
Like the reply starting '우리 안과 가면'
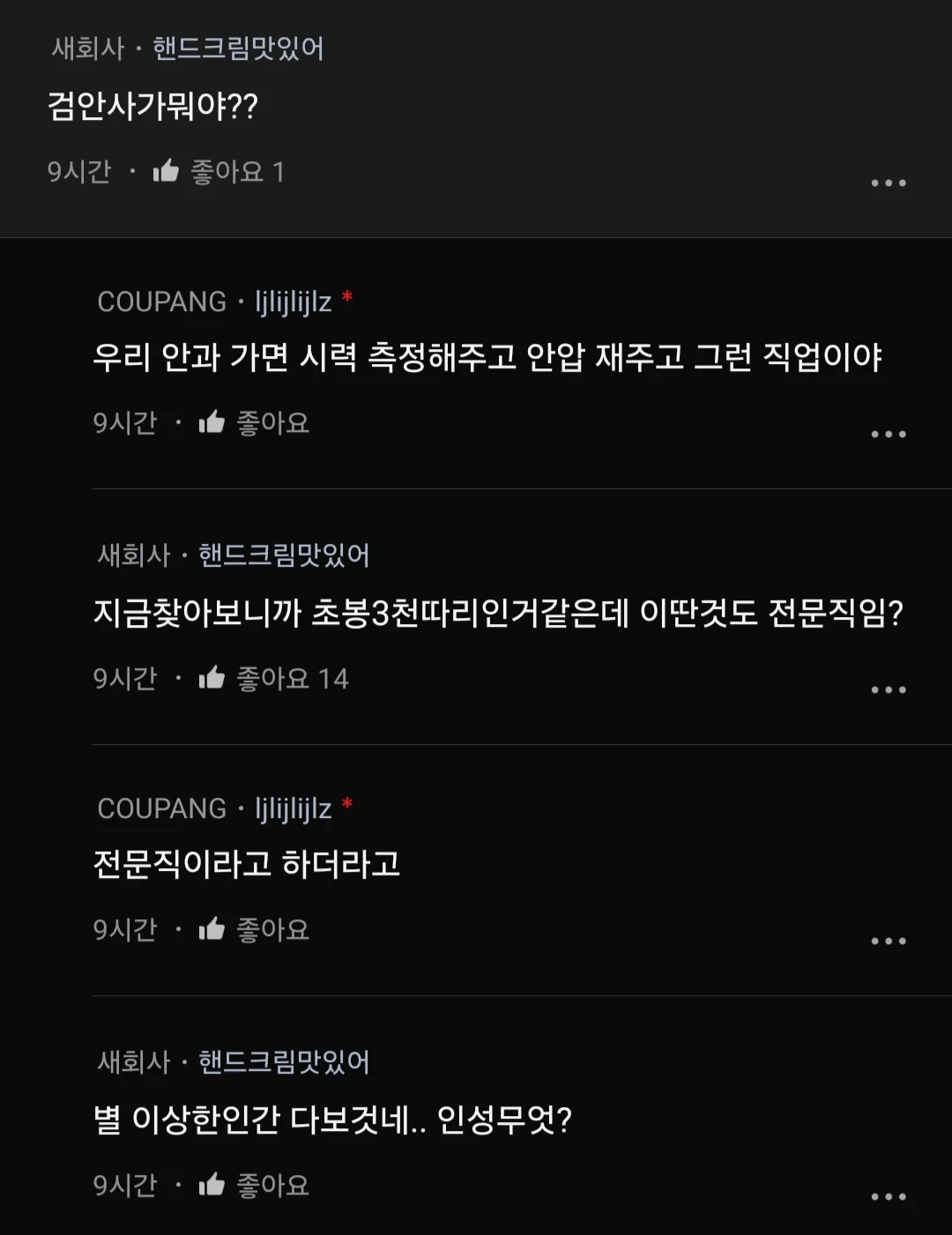click(212, 423)
